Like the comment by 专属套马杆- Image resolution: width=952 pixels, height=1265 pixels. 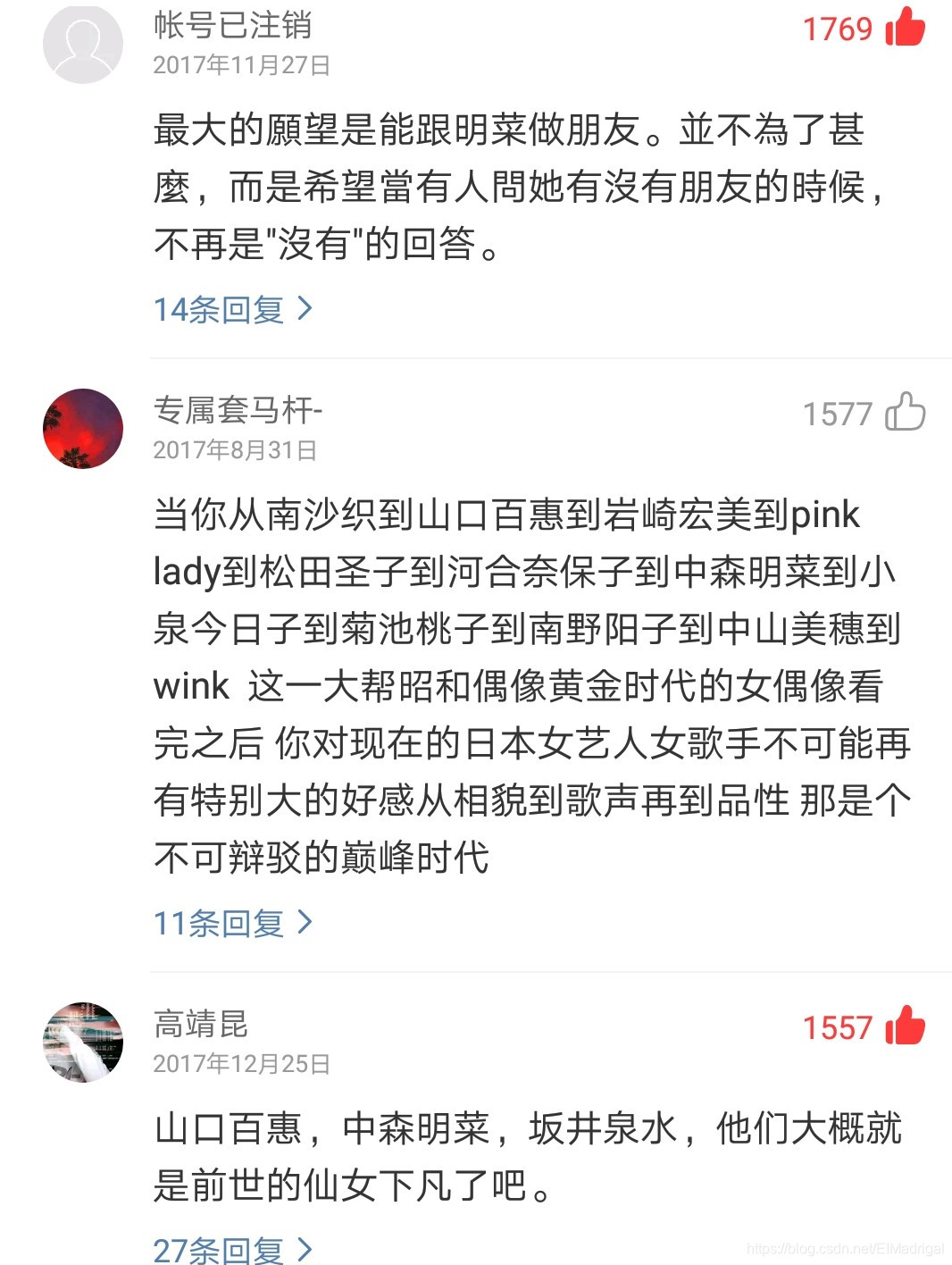[905, 412]
